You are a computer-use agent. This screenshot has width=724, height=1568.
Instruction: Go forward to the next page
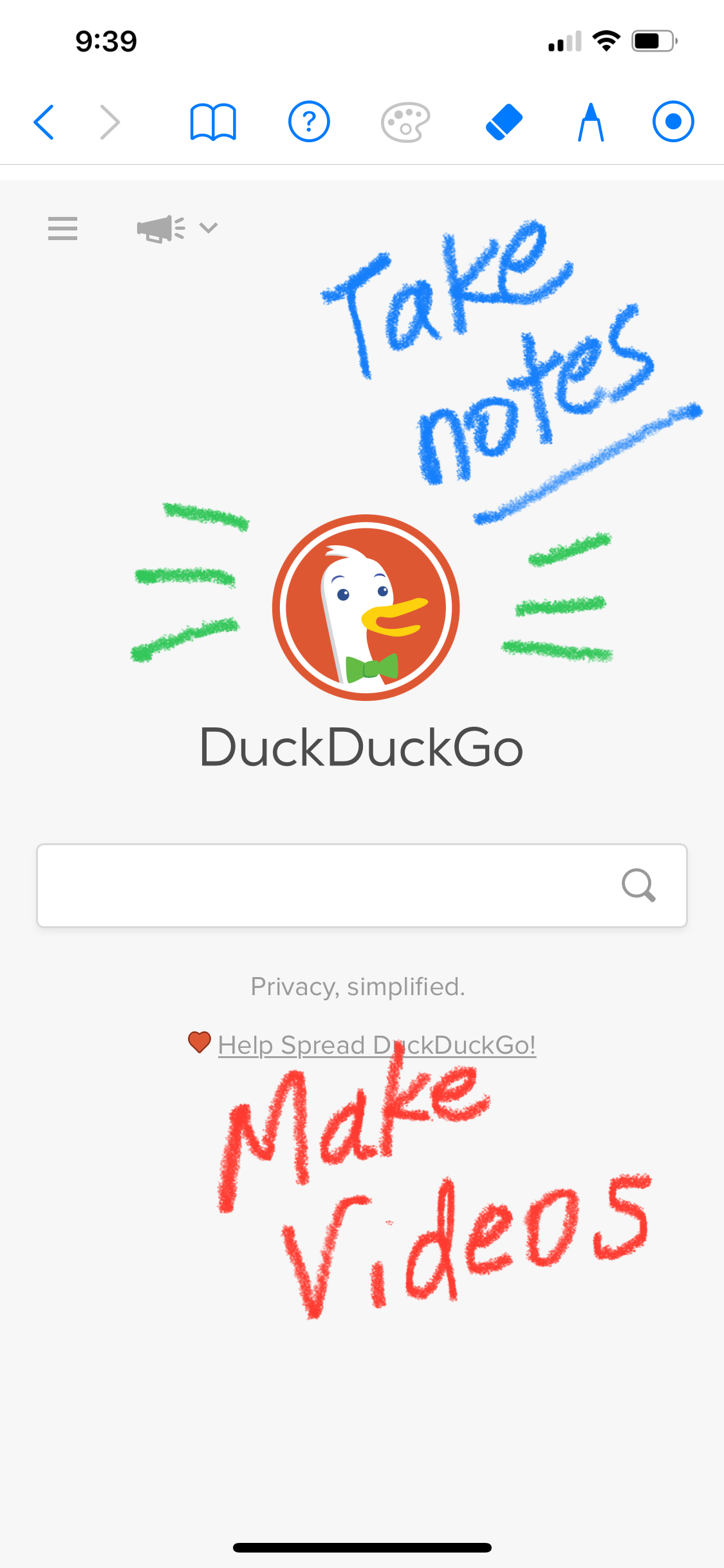pos(110,122)
